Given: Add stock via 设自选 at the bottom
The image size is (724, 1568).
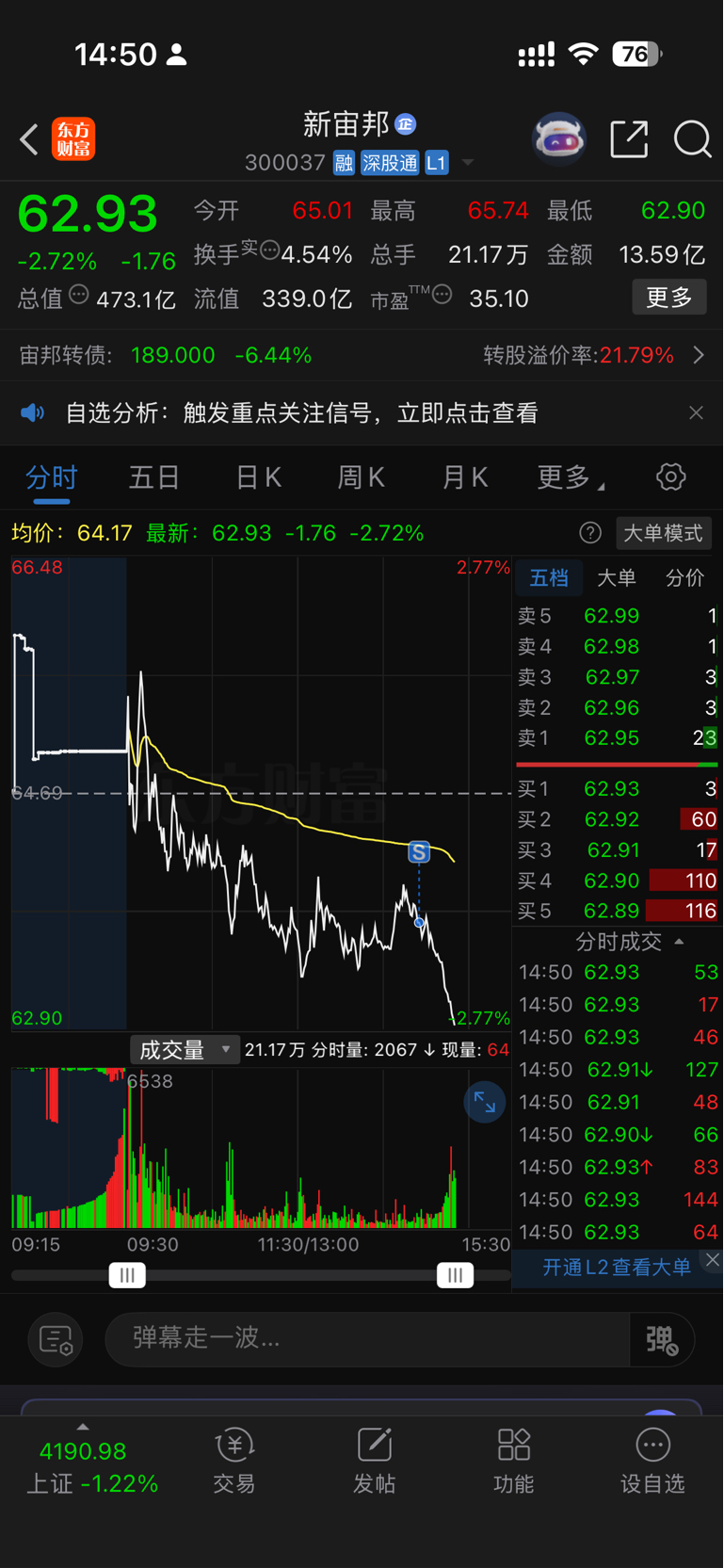Looking at the screenshot, I should coord(652,1461).
